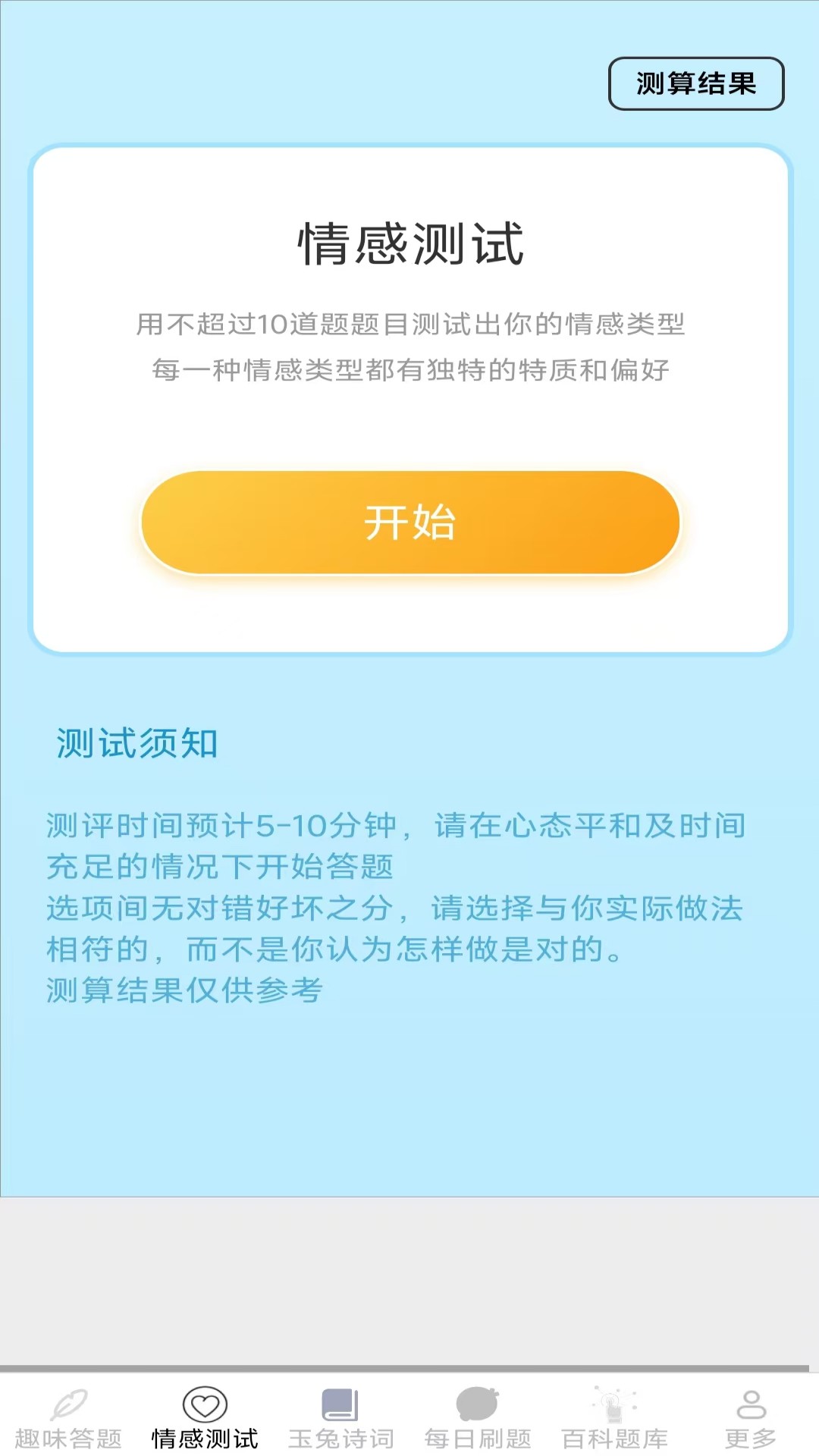Go to the 玉兔诗词 tab
The image size is (819, 1456).
(x=341, y=1418)
